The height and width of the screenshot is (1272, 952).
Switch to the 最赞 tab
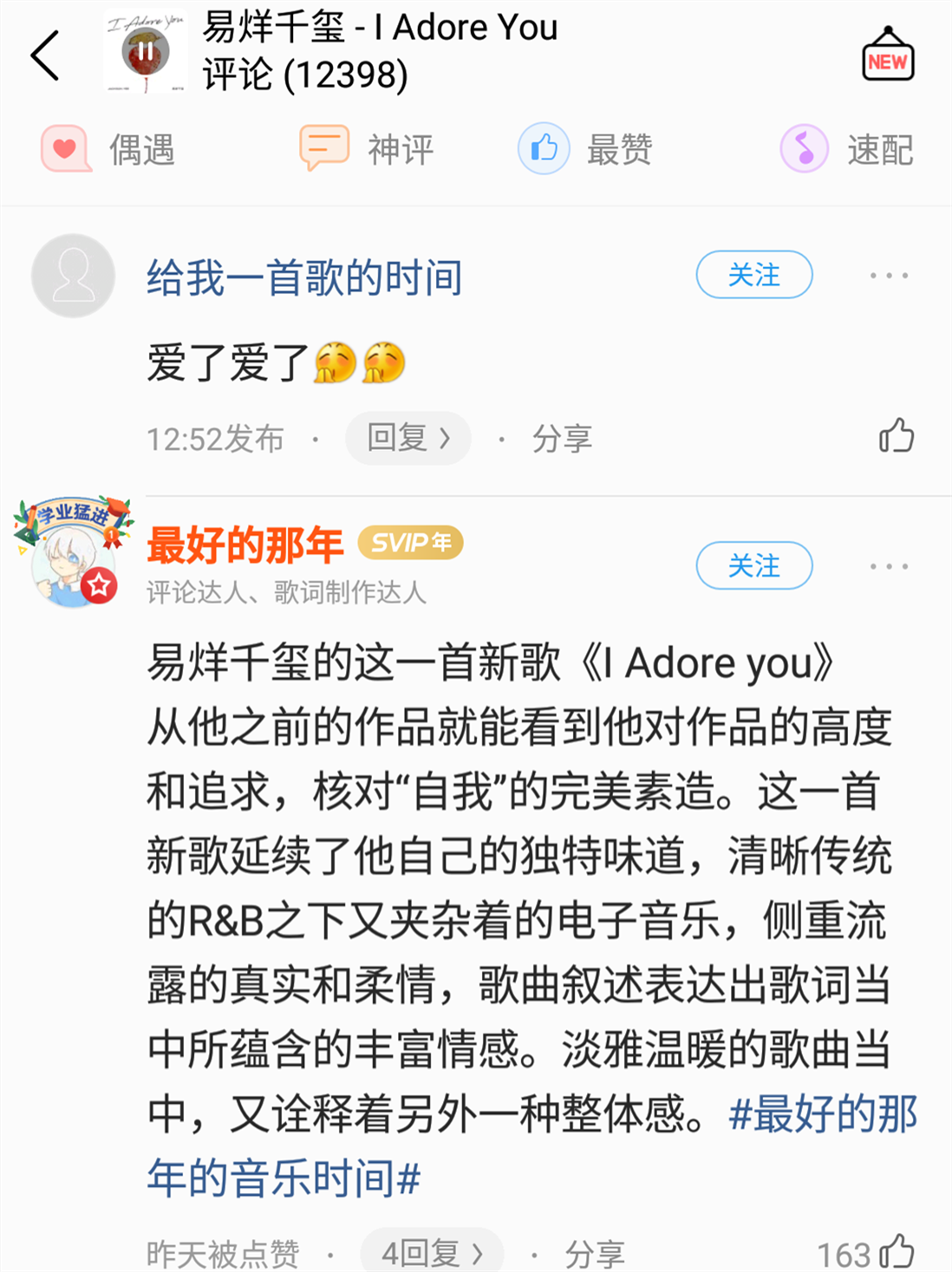pos(585,149)
